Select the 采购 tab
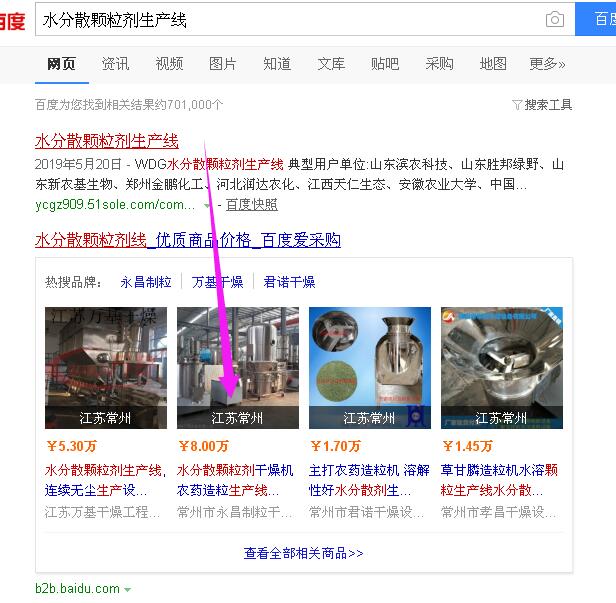This screenshot has width=616, height=603. pyautogui.click(x=439, y=64)
